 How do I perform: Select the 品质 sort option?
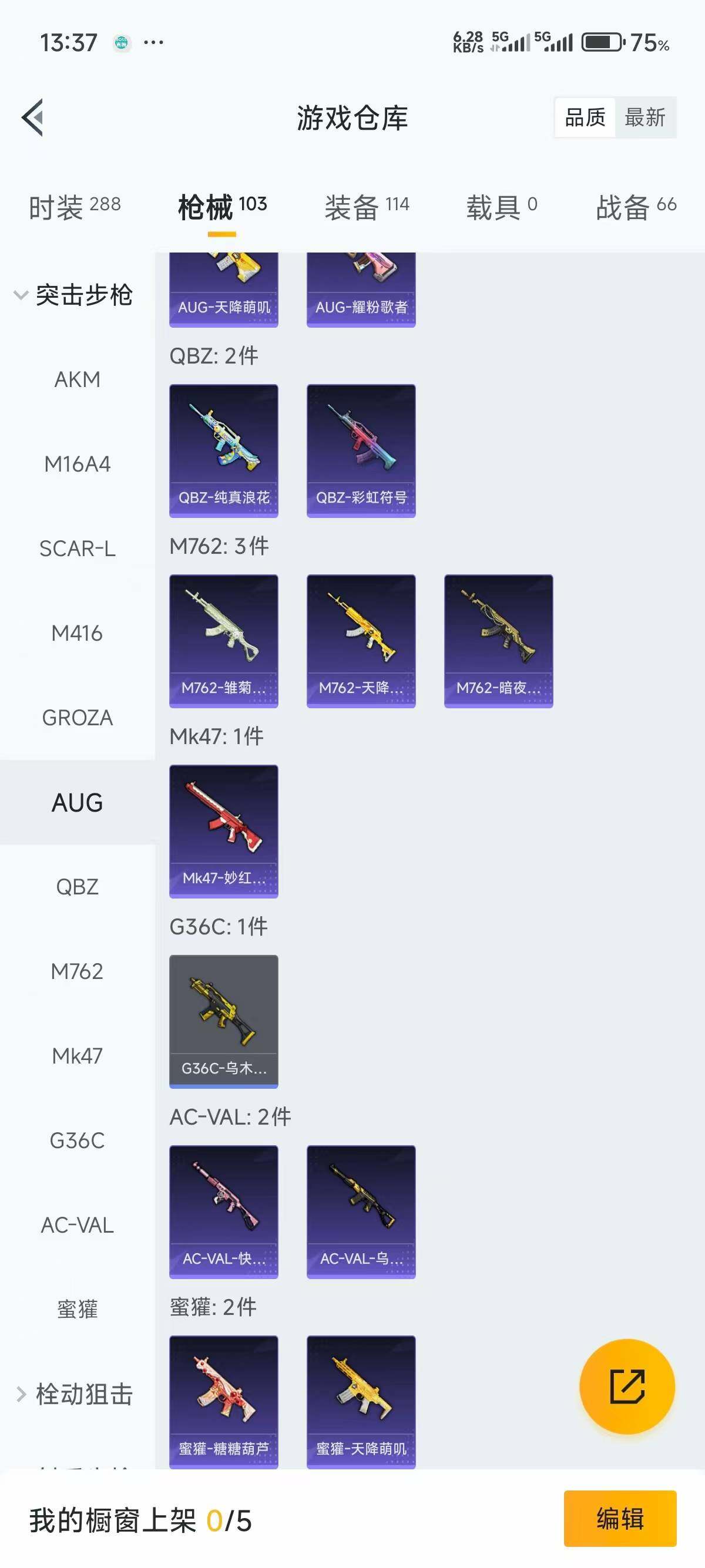pos(585,117)
